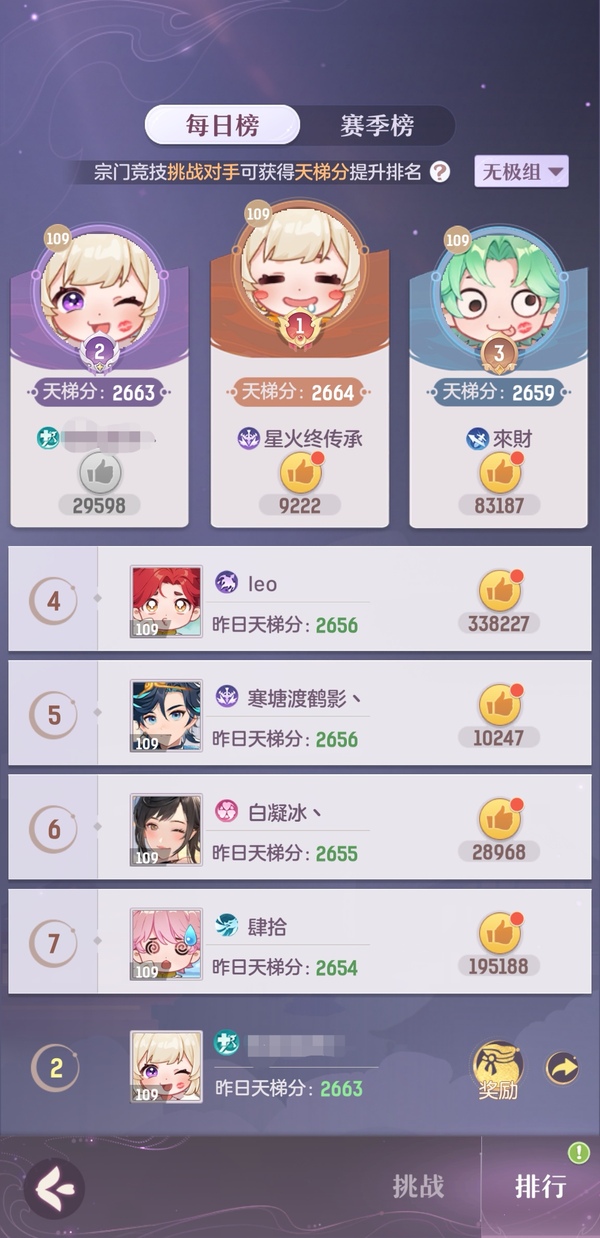Switch to the 挑战 tab

click(x=418, y=1187)
